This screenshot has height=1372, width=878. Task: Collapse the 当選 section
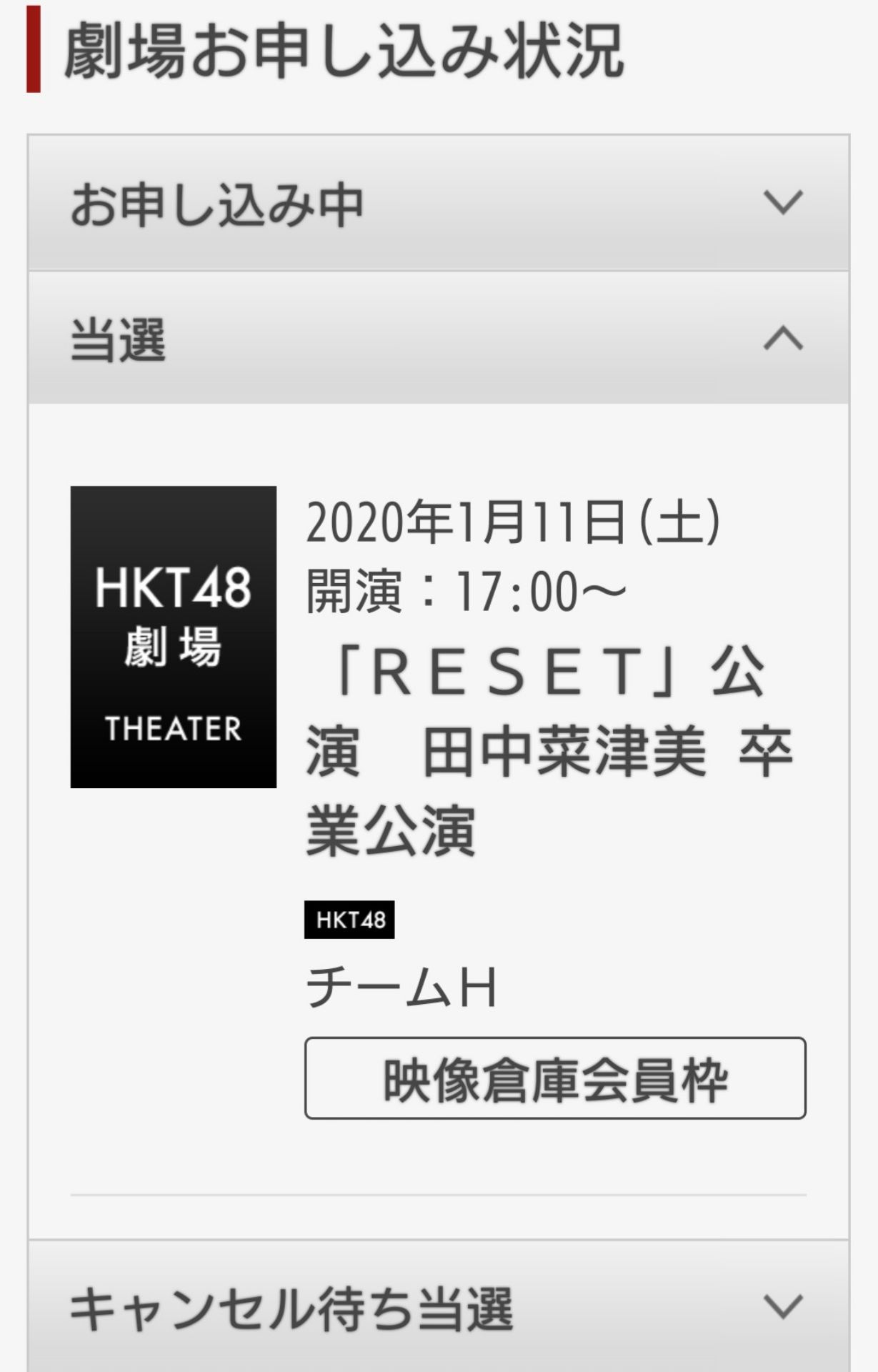tap(439, 338)
